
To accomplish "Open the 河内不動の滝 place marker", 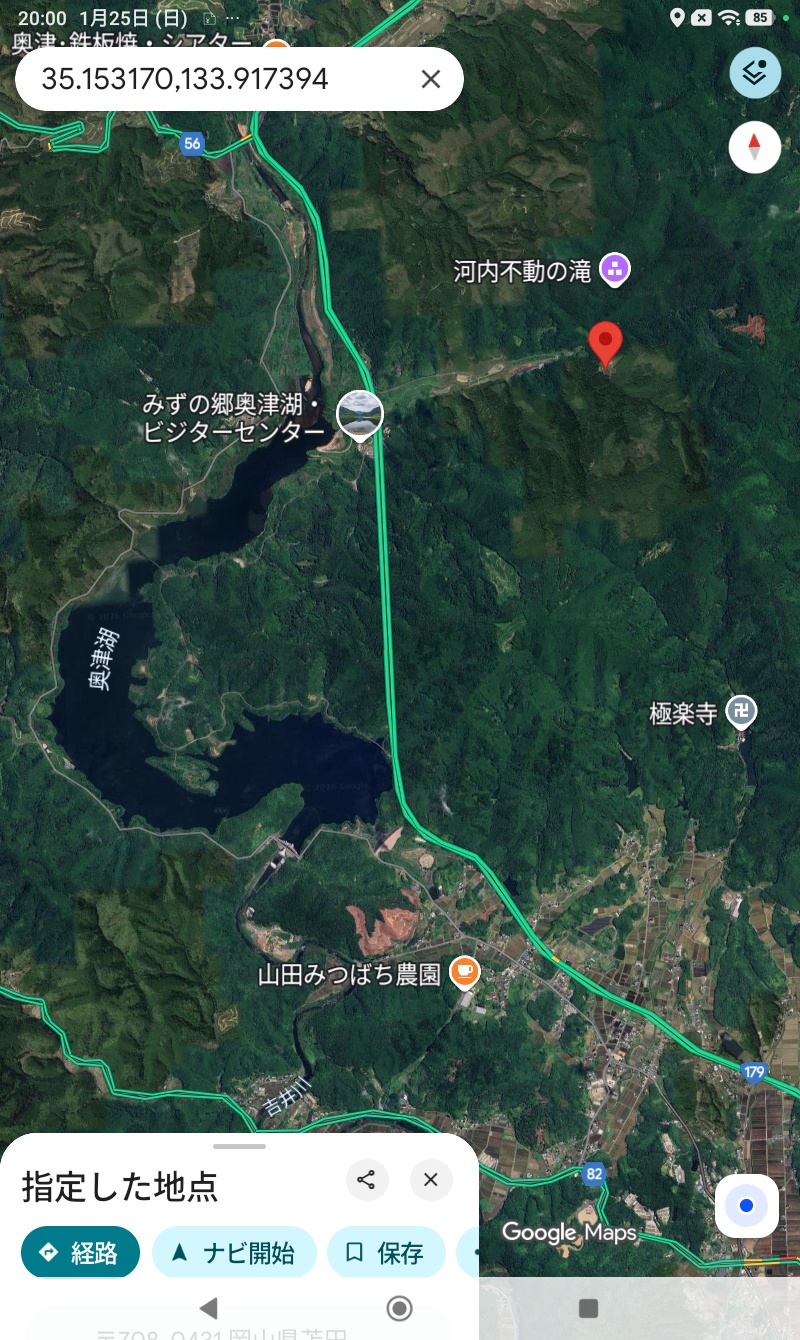I will [615, 268].
